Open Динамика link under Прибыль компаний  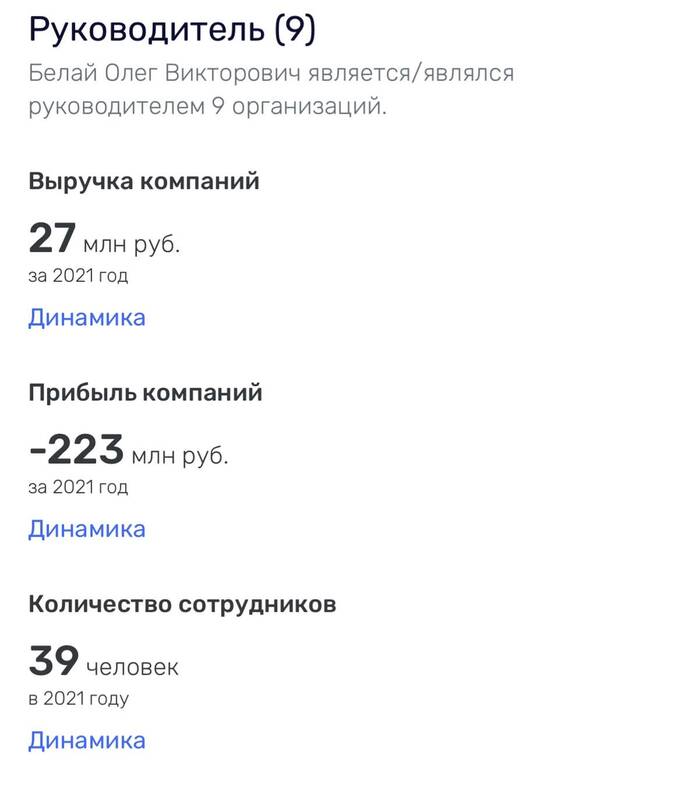[87, 529]
